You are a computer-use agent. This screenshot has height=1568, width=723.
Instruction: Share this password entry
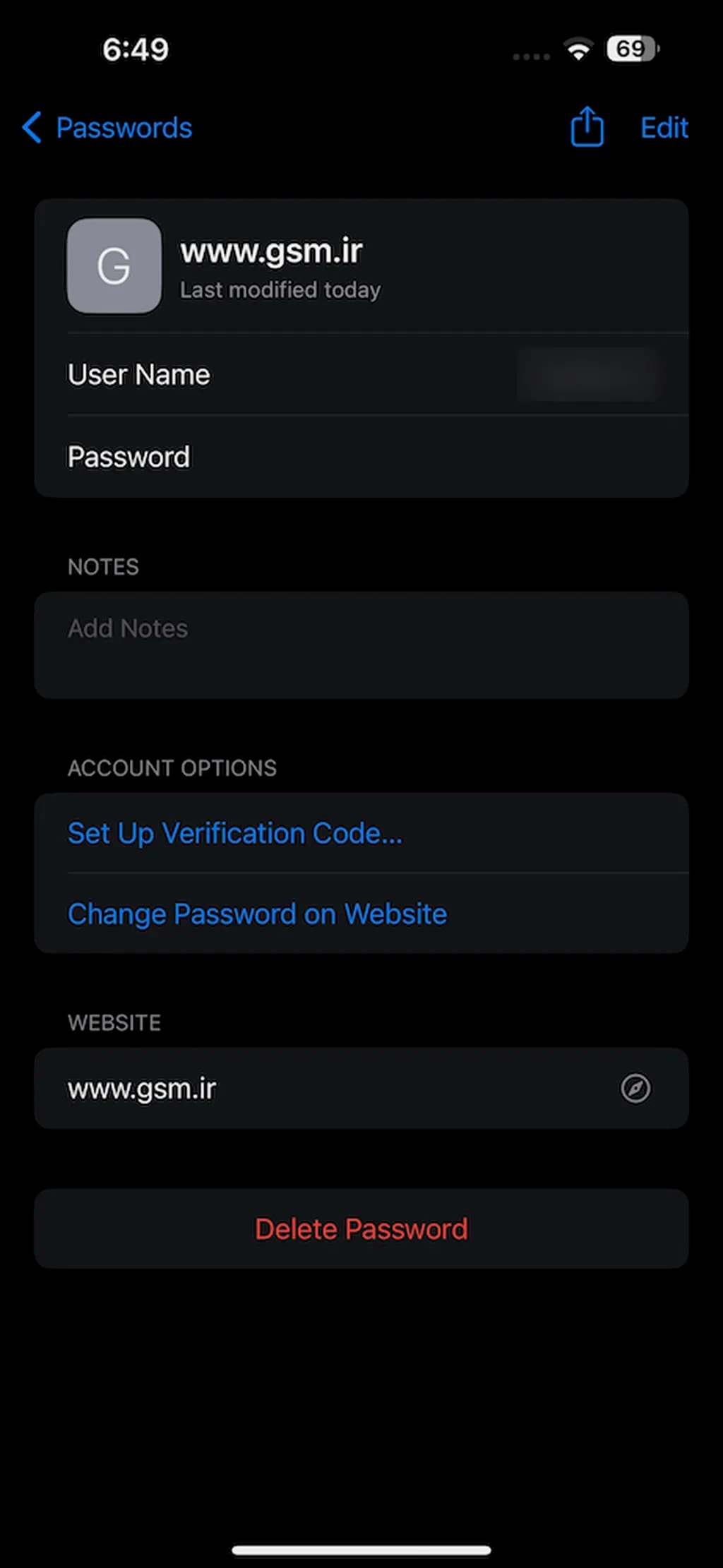[x=587, y=128]
